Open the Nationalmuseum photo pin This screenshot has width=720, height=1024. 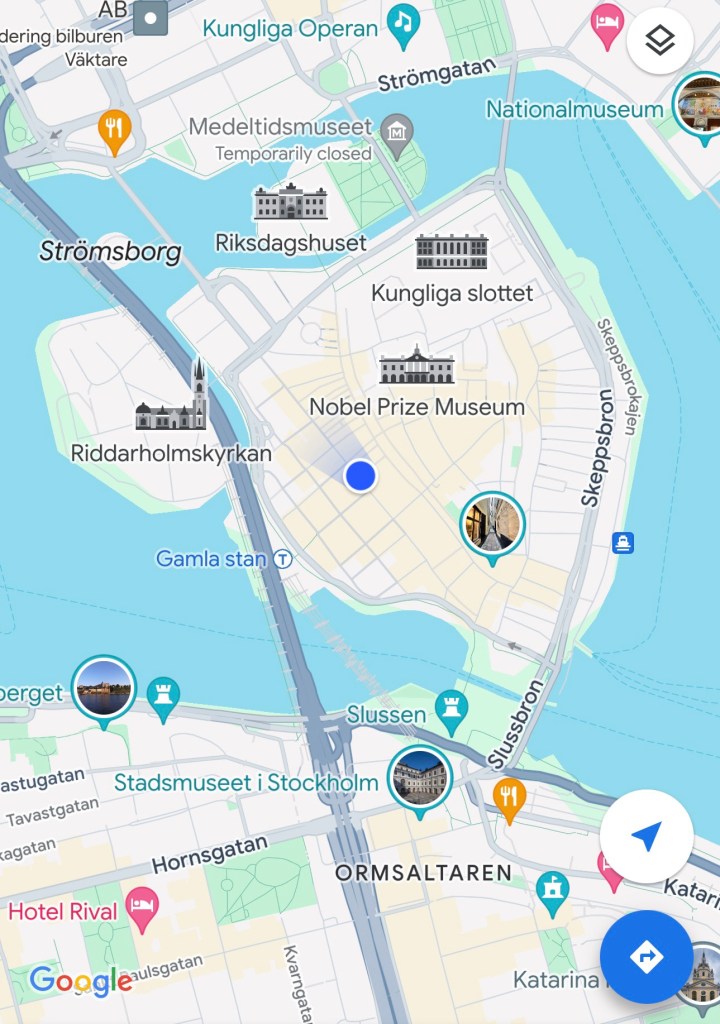[x=701, y=104]
